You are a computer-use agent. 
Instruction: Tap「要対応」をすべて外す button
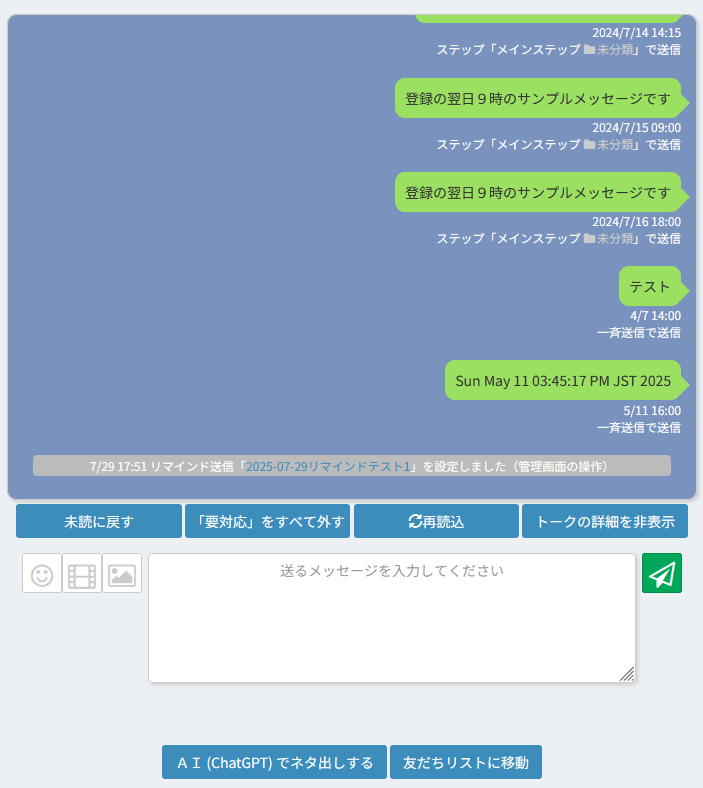[267, 521]
